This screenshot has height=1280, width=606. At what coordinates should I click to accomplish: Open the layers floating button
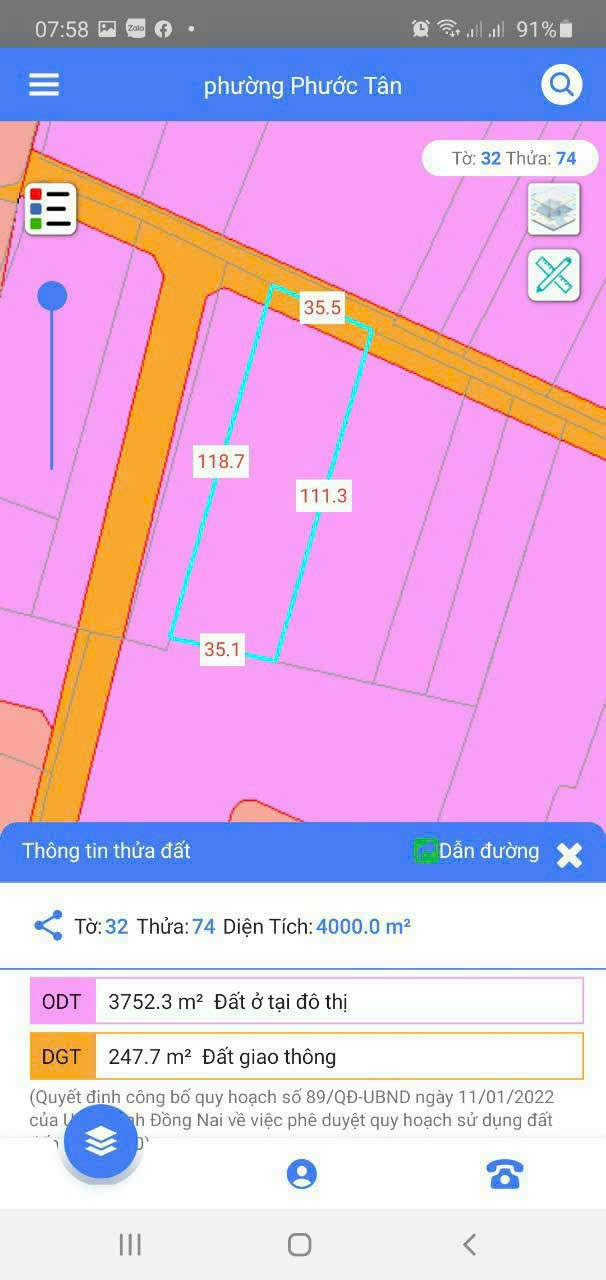pyautogui.click(x=101, y=1142)
